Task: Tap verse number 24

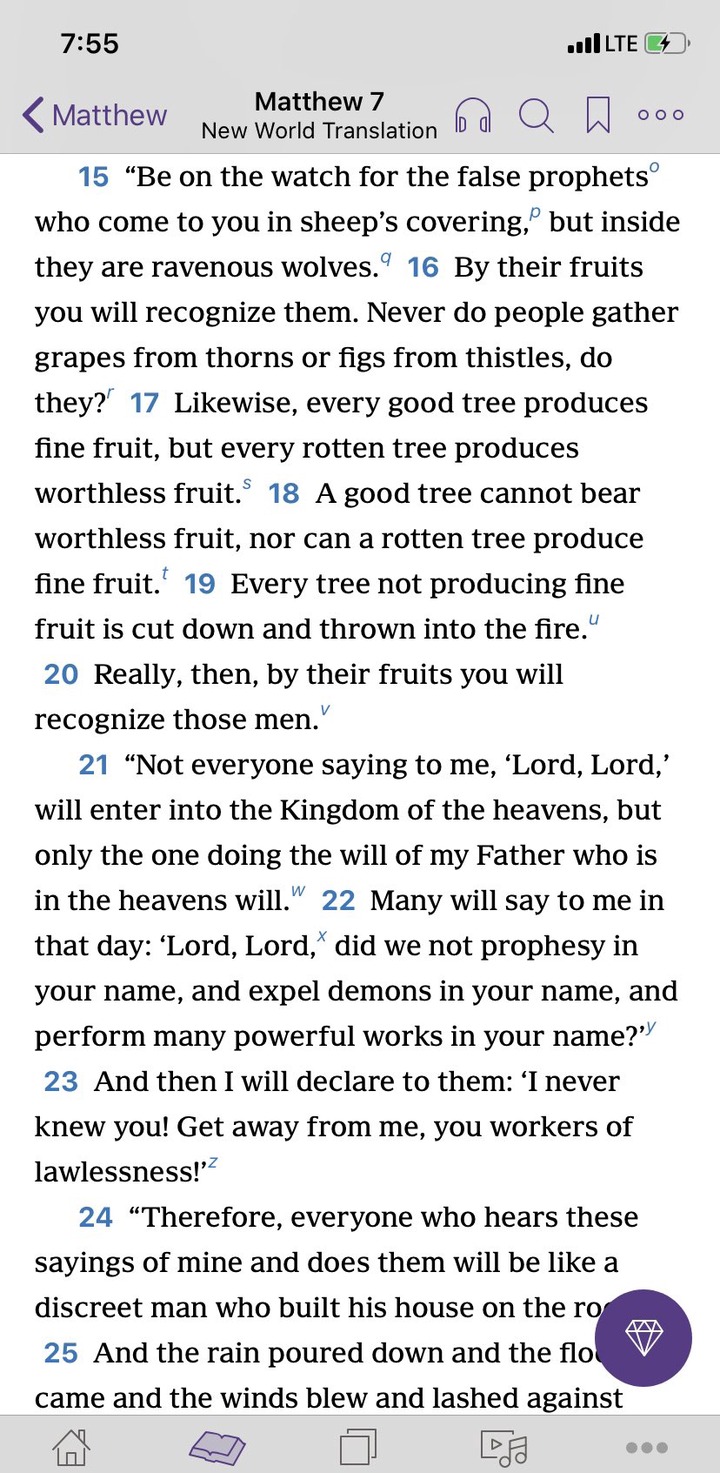Action: click(95, 1217)
